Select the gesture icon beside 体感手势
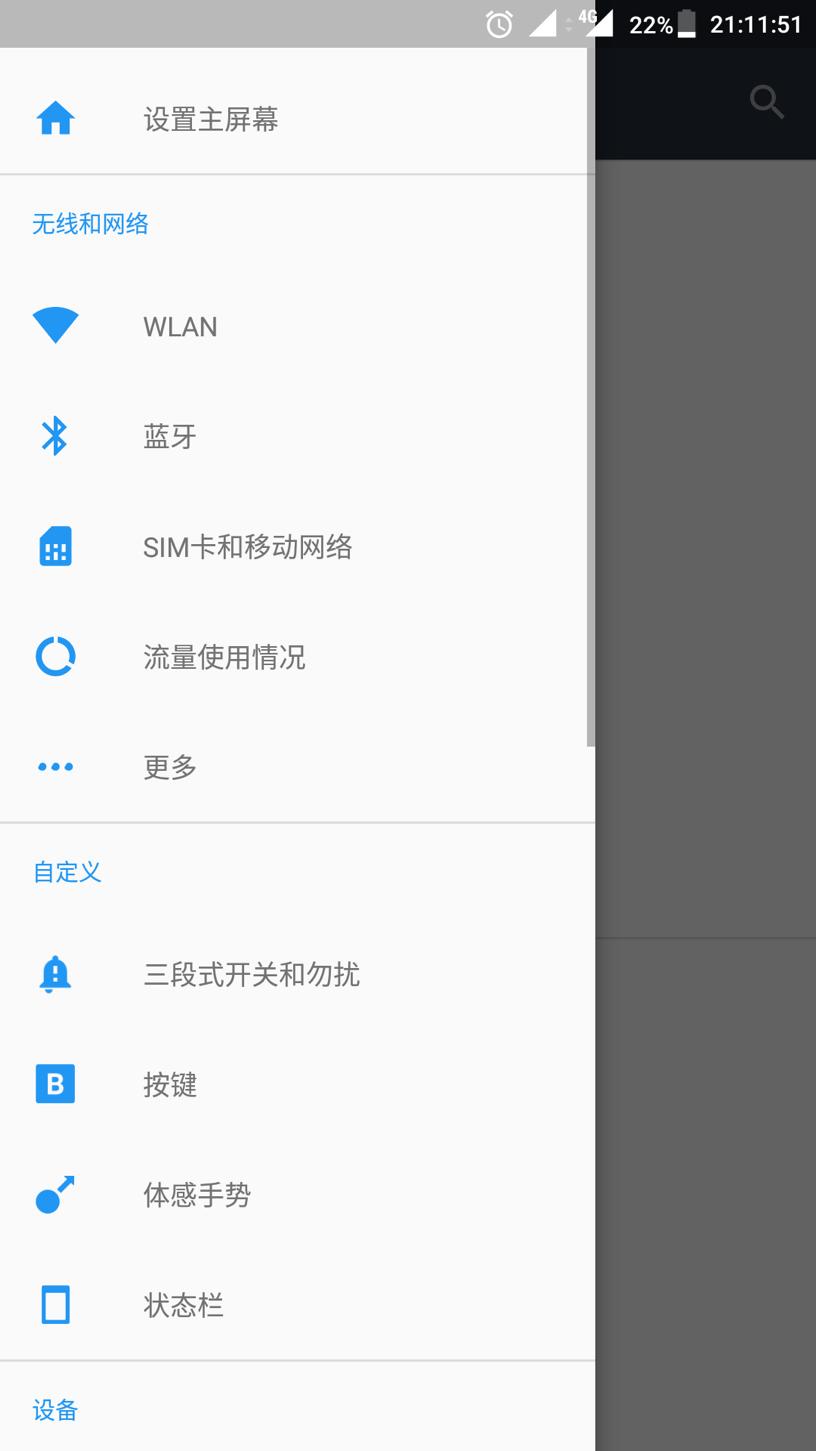The image size is (816, 1451). [55, 1195]
